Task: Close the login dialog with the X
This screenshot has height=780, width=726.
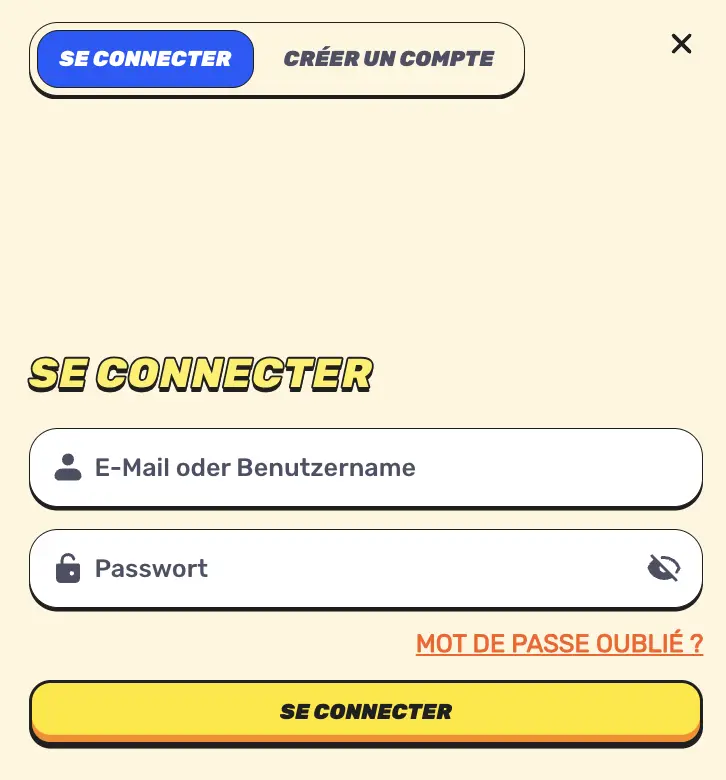Action: [681, 44]
